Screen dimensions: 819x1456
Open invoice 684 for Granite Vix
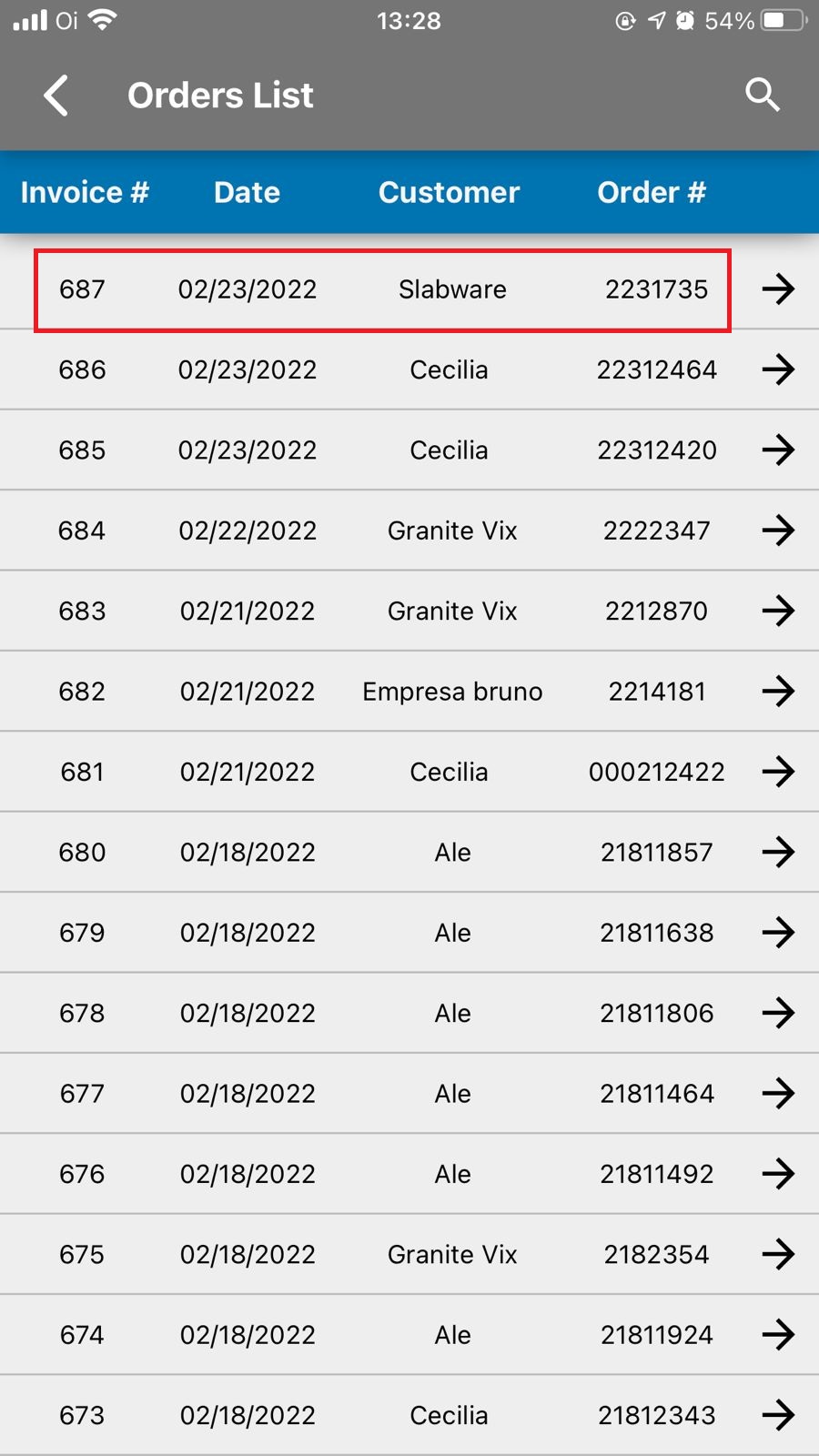[x=778, y=531]
